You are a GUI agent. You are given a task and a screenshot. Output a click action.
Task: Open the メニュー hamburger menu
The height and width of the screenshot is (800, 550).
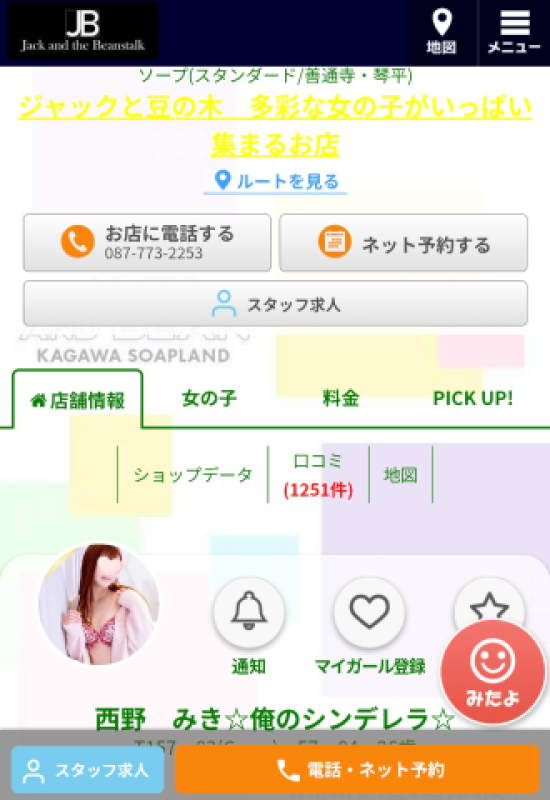pyautogui.click(x=514, y=32)
